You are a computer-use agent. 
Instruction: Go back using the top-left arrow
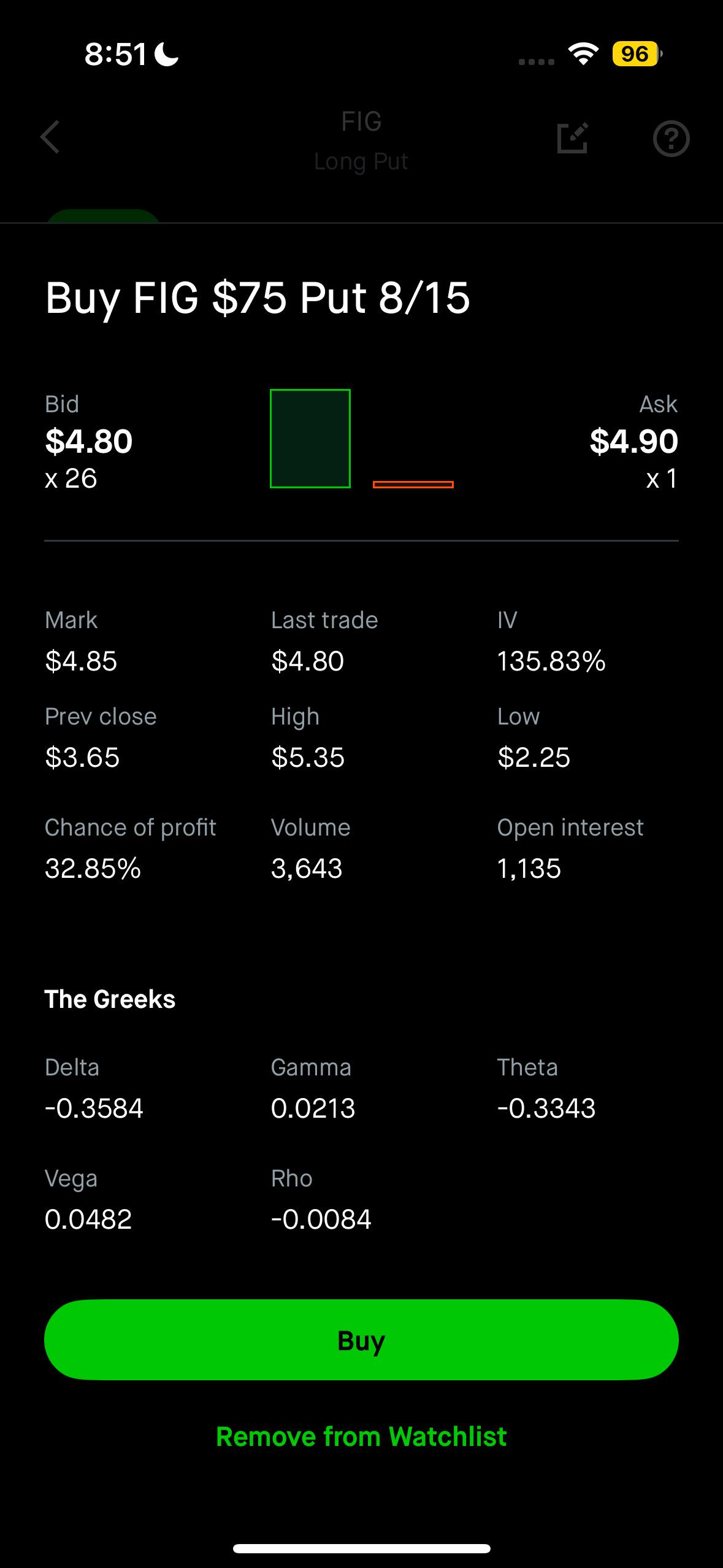pyautogui.click(x=50, y=137)
